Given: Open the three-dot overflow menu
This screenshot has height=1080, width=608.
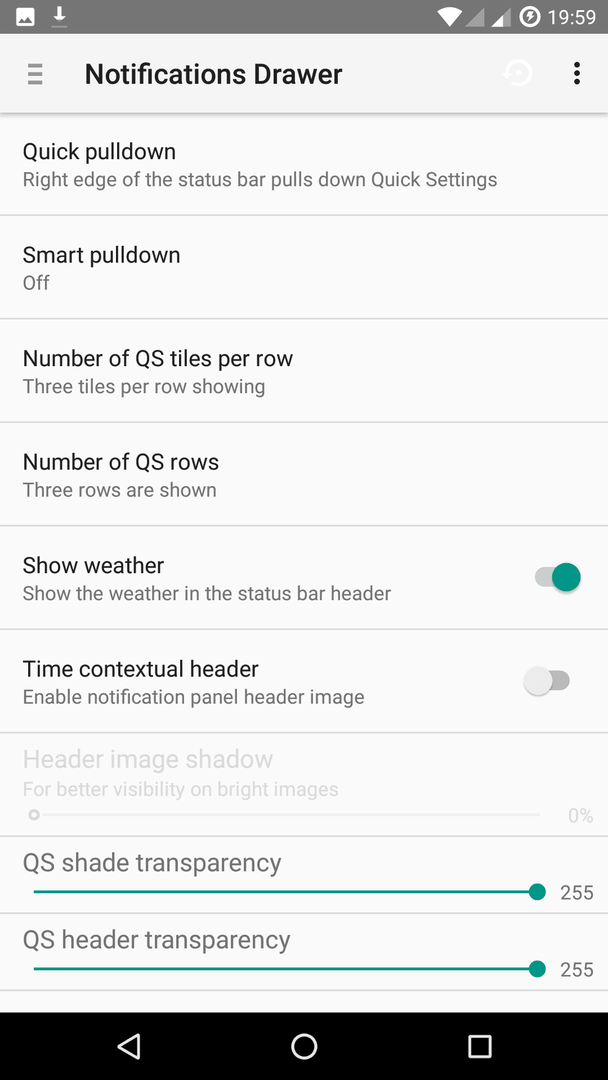Looking at the screenshot, I should click(577, 73).
